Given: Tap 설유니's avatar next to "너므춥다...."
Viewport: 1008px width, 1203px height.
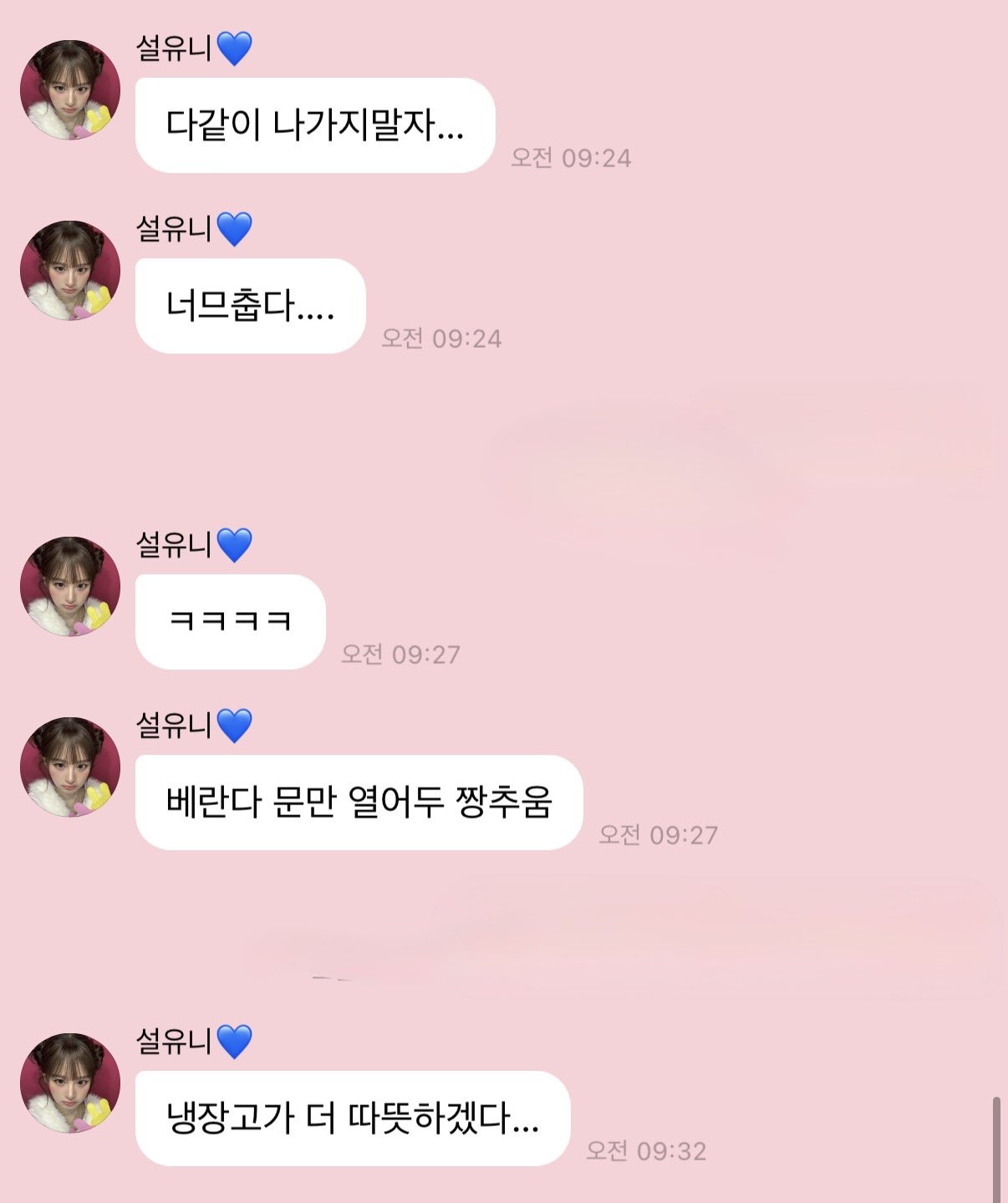Looking at the screenshot, I should coord(70,270).
